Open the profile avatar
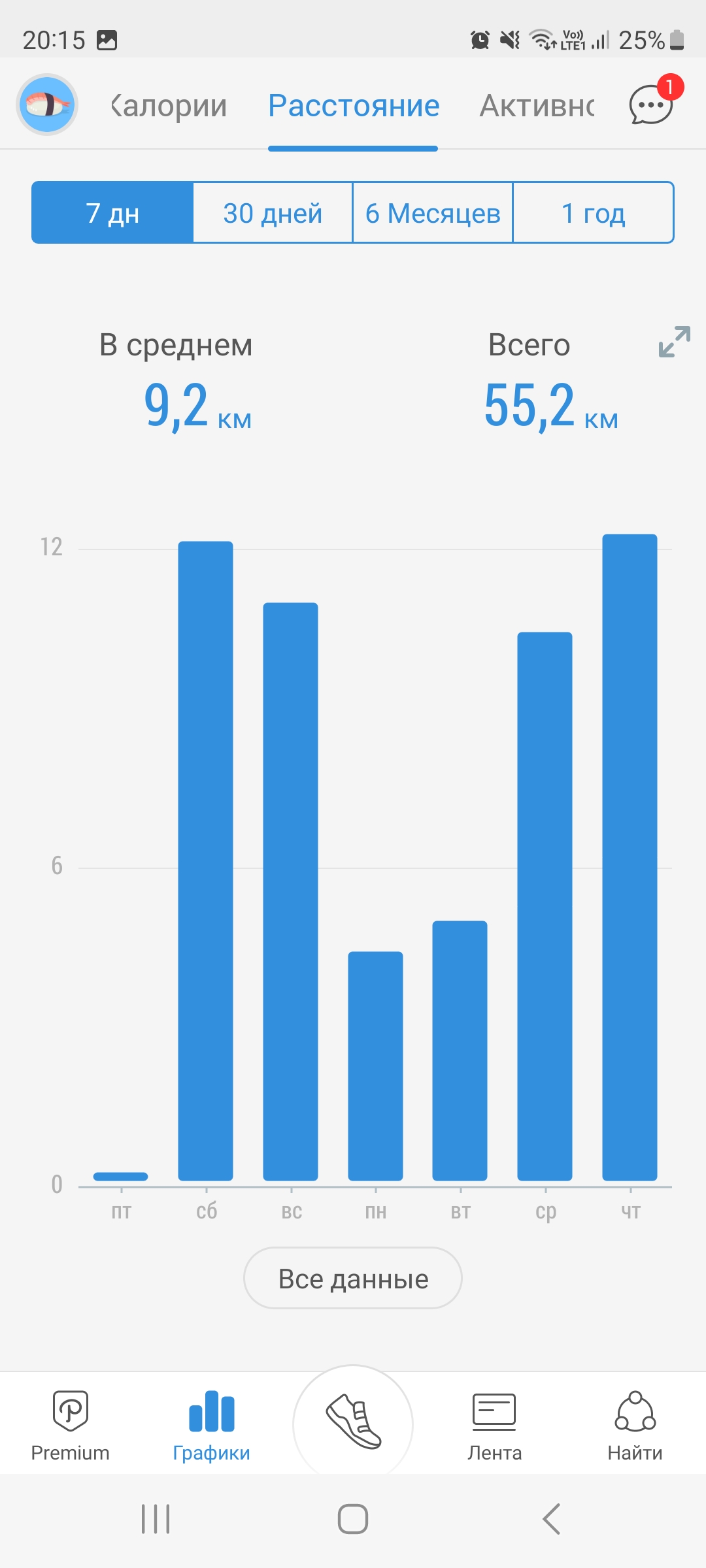This screenshot has height=1568, width=706. tap(47, 105)
